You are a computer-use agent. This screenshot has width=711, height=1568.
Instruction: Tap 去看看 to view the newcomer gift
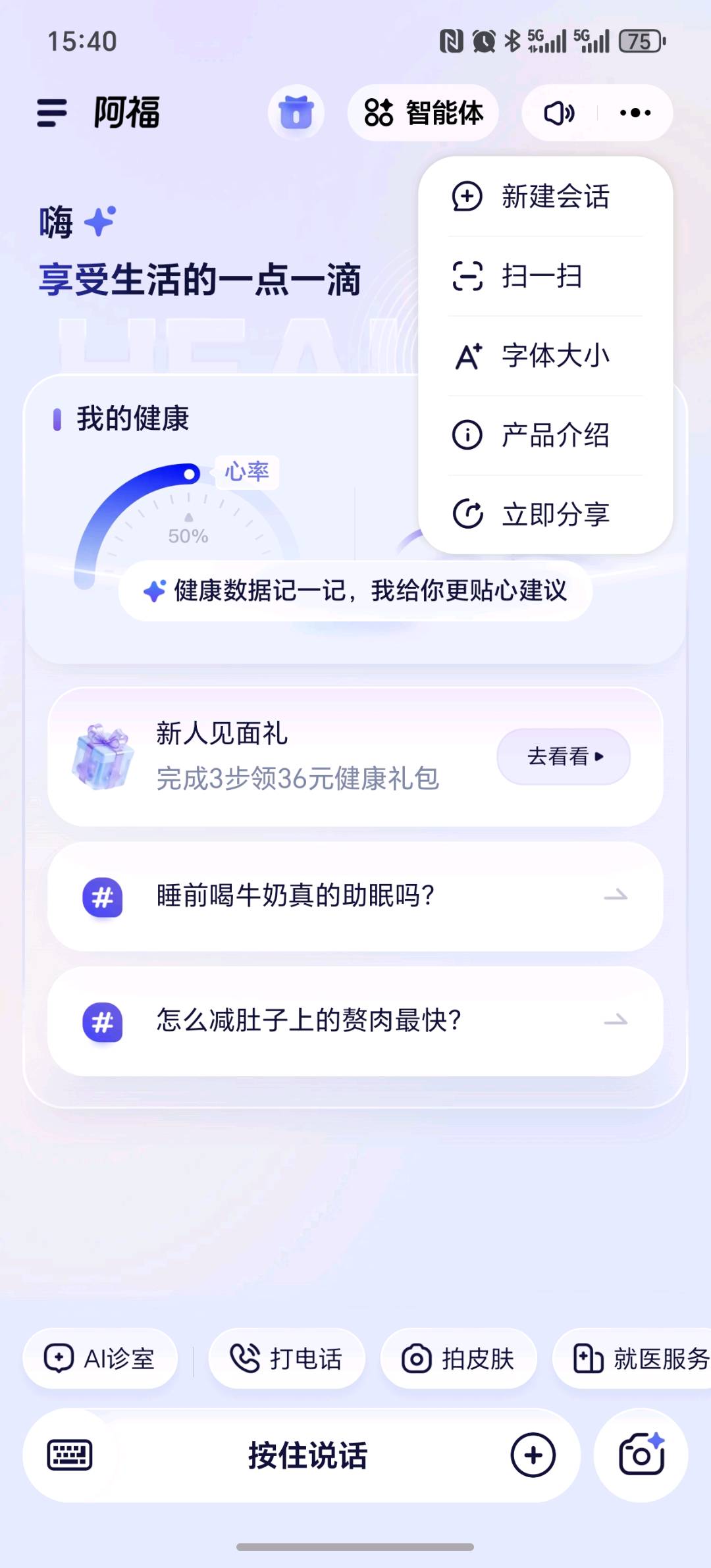[564, 757]
